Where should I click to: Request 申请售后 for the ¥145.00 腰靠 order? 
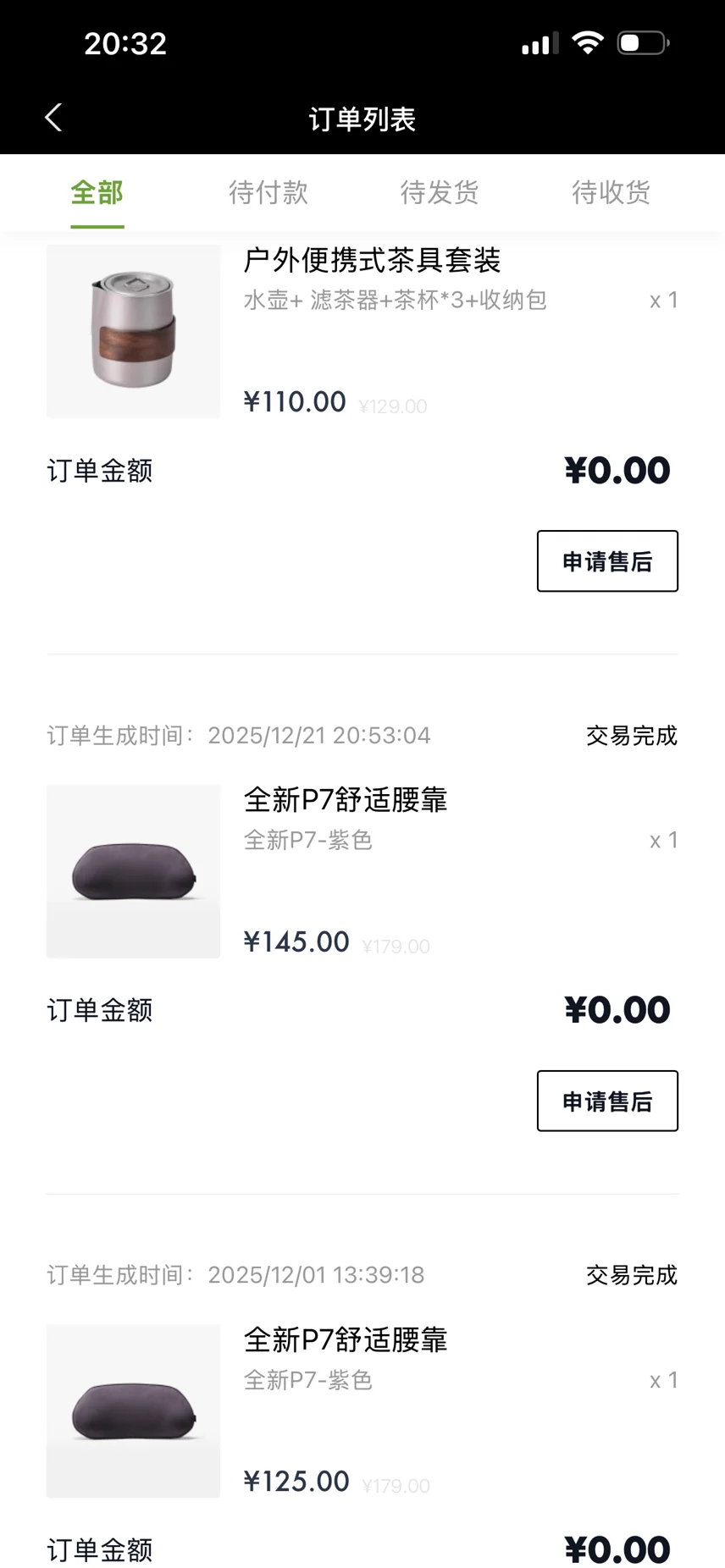[607, 1101]
